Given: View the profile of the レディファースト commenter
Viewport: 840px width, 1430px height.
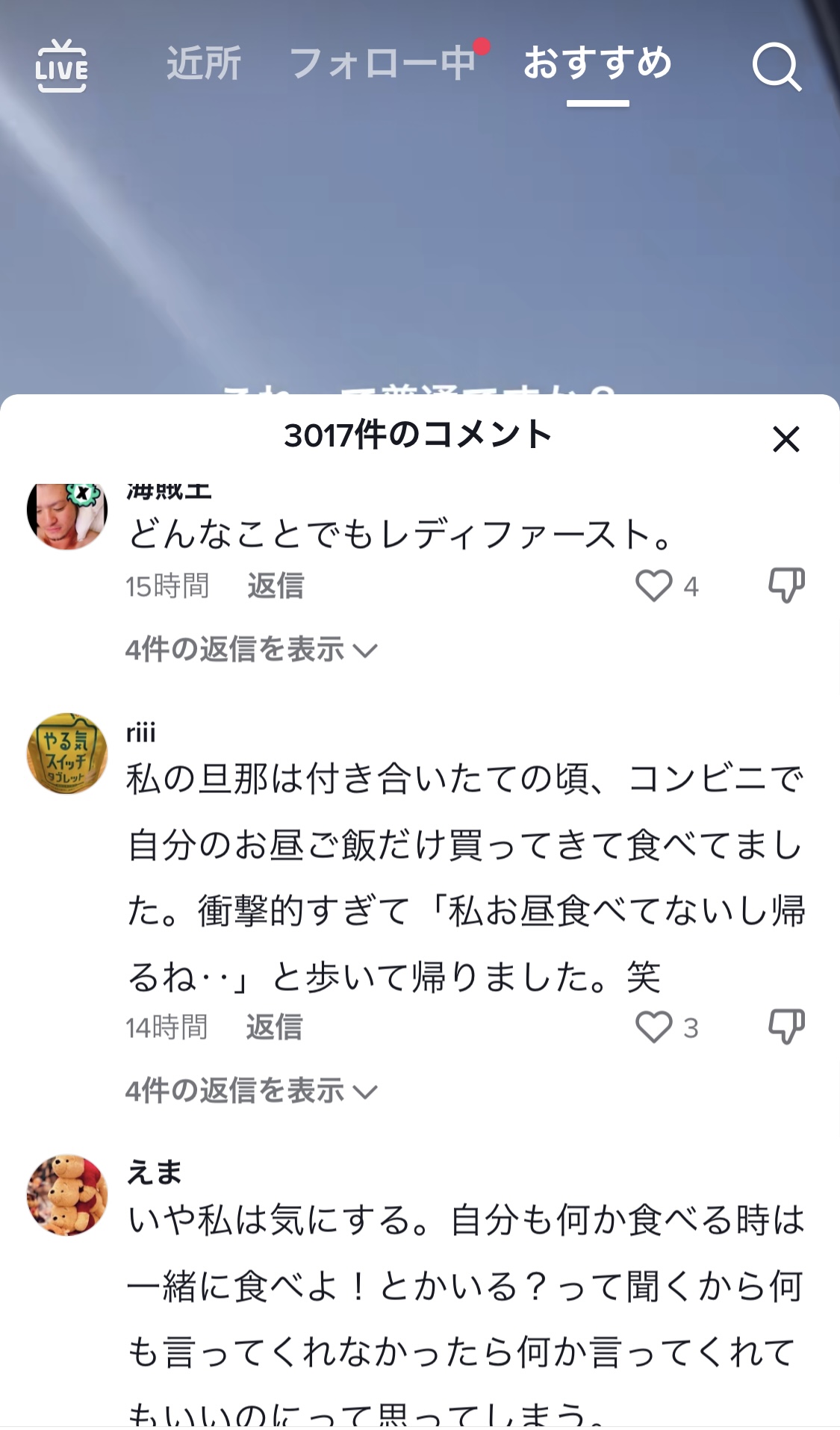Looking at the screenshot, I should pyautogui.click(x=67, y=514).
